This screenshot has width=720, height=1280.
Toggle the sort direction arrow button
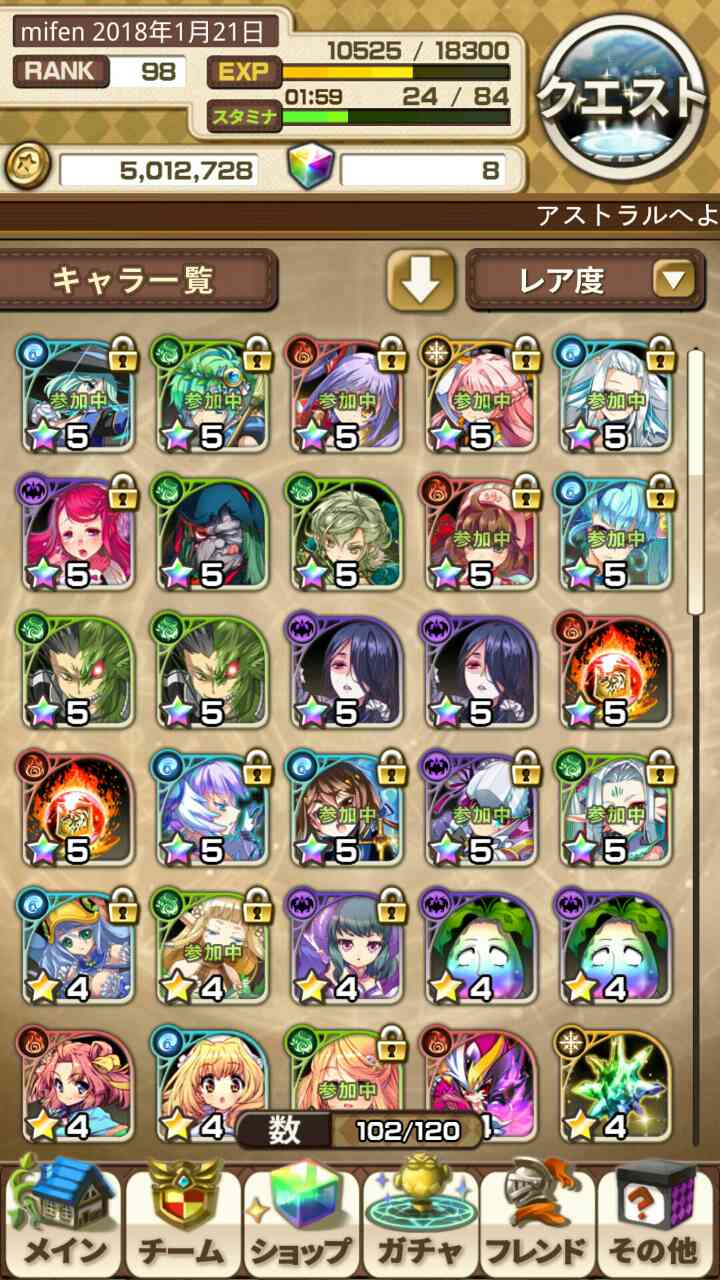point(420,281)
